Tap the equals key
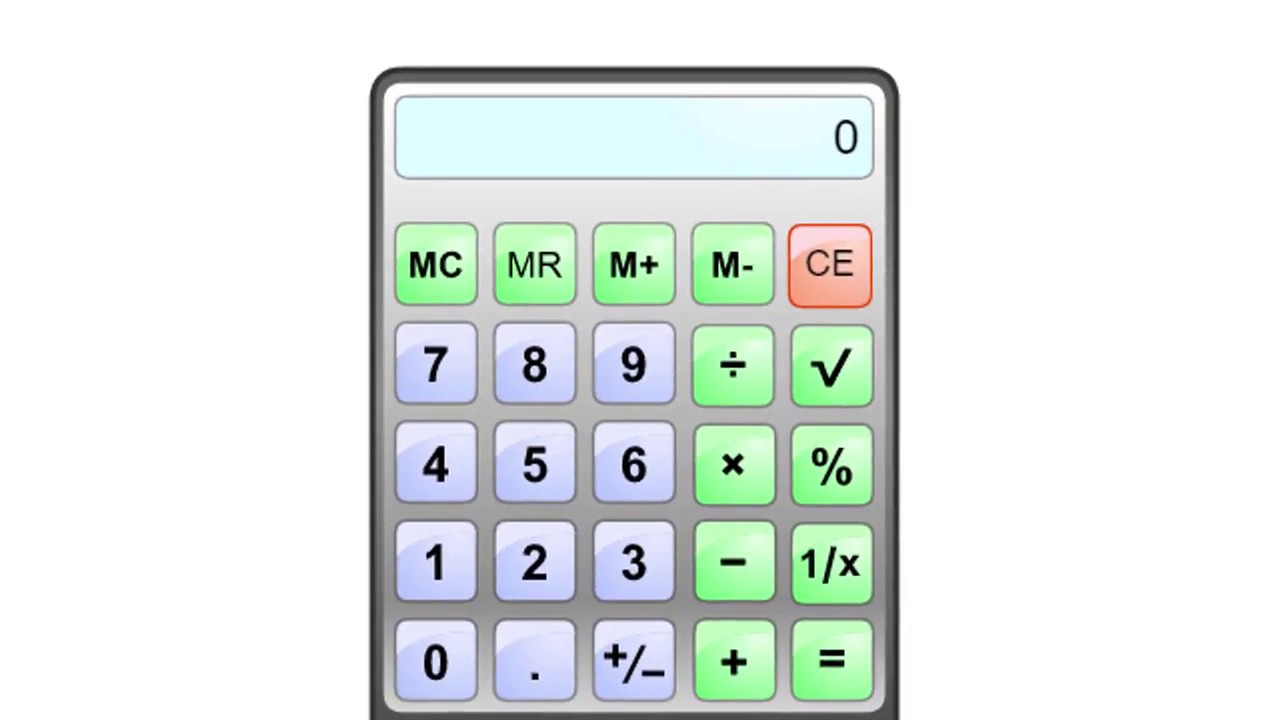This screenshot has width=1280, height=720. click(x=831, y=662)
